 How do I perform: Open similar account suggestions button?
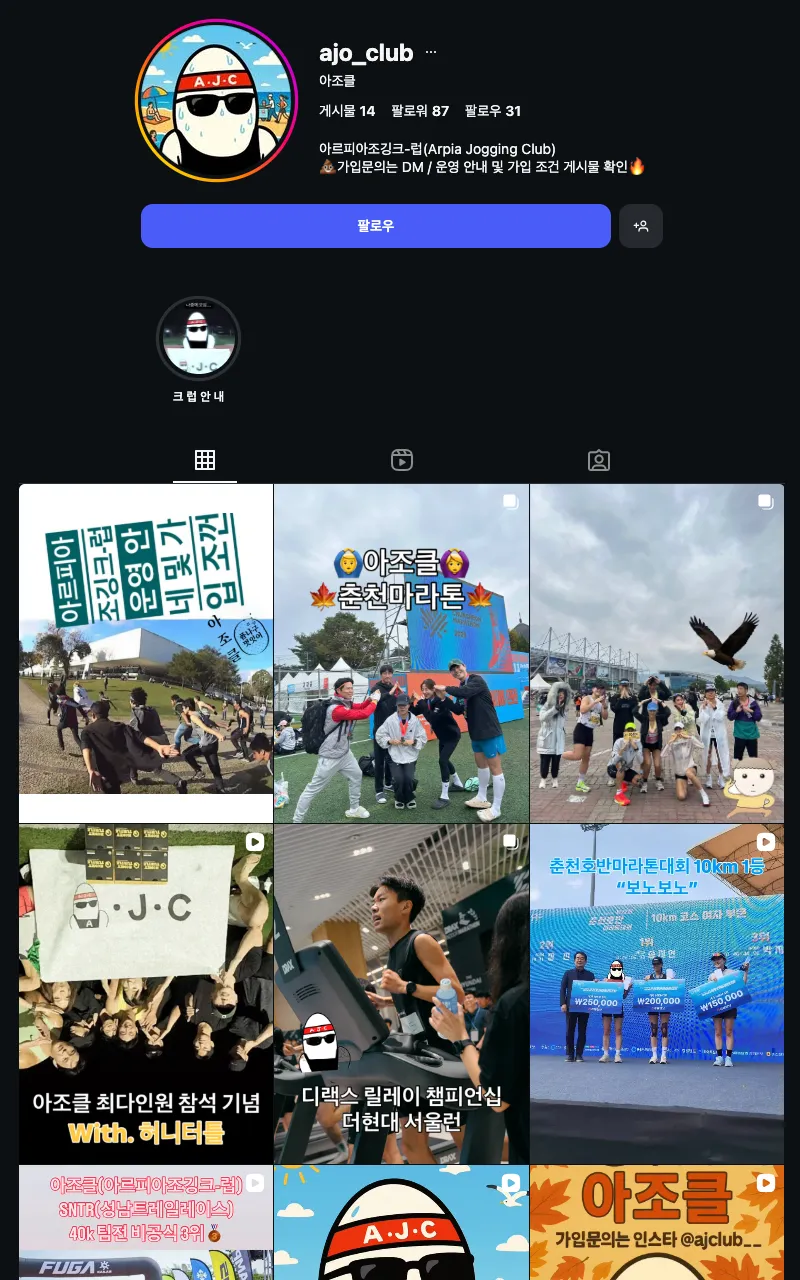(641, 226)
